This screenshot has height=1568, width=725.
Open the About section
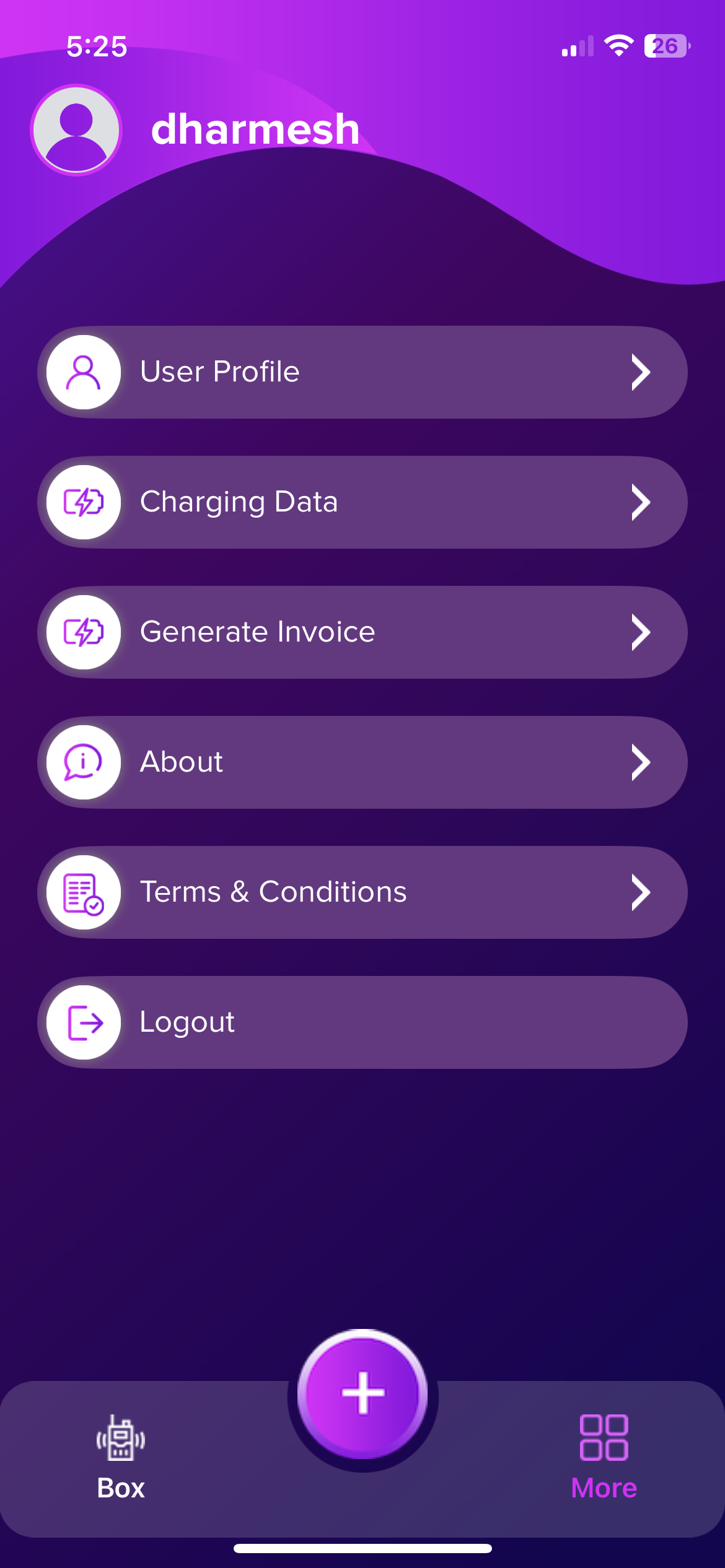[362, 762]
